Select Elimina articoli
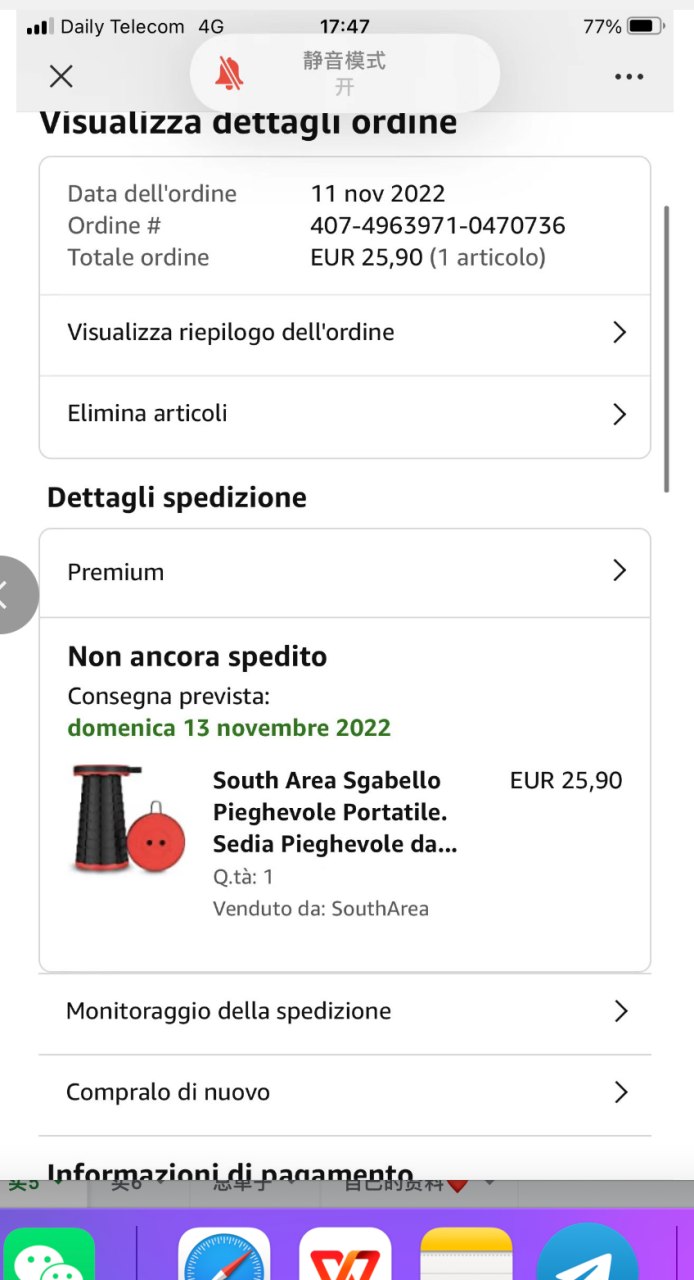Viewport: 694px width, 1280px height. 345,414
